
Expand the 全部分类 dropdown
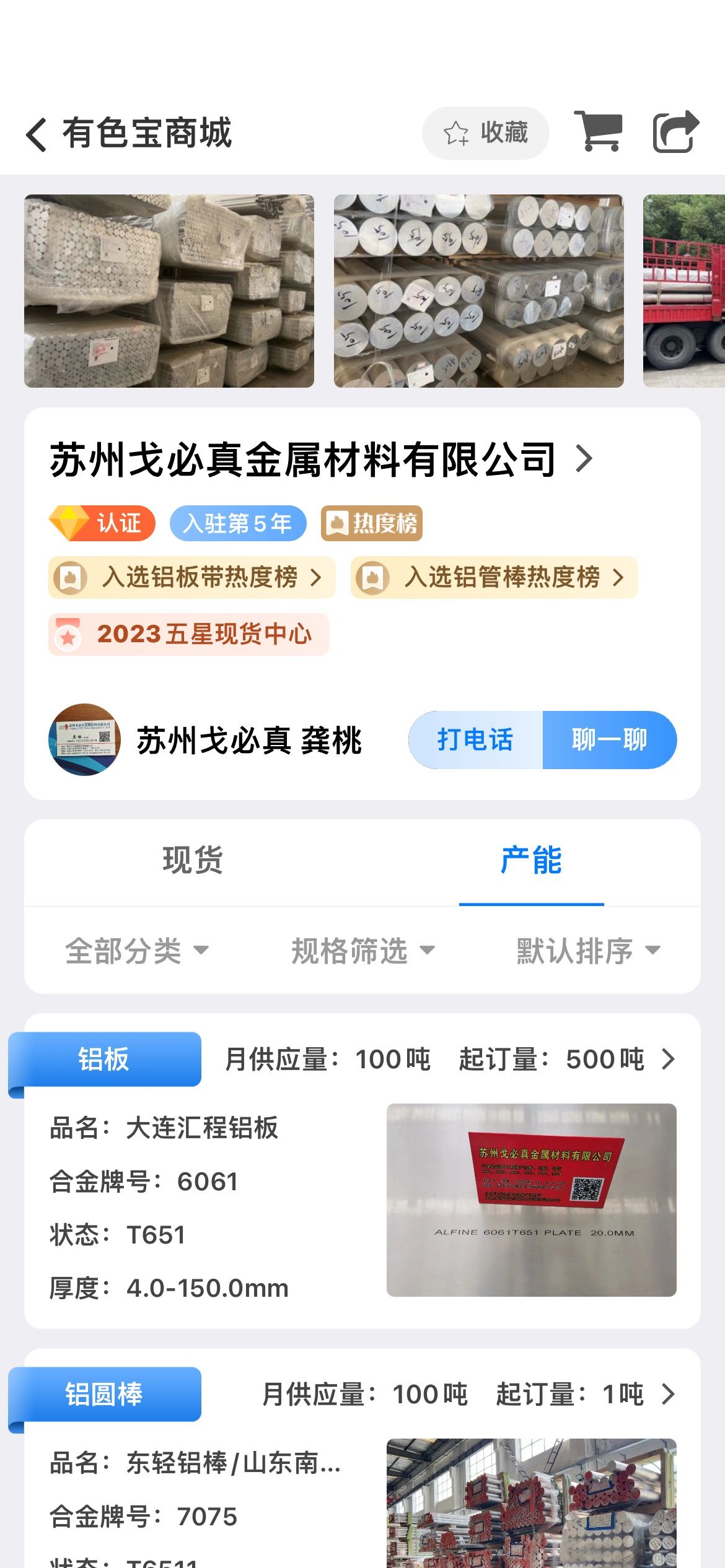[x=137, y=951]
